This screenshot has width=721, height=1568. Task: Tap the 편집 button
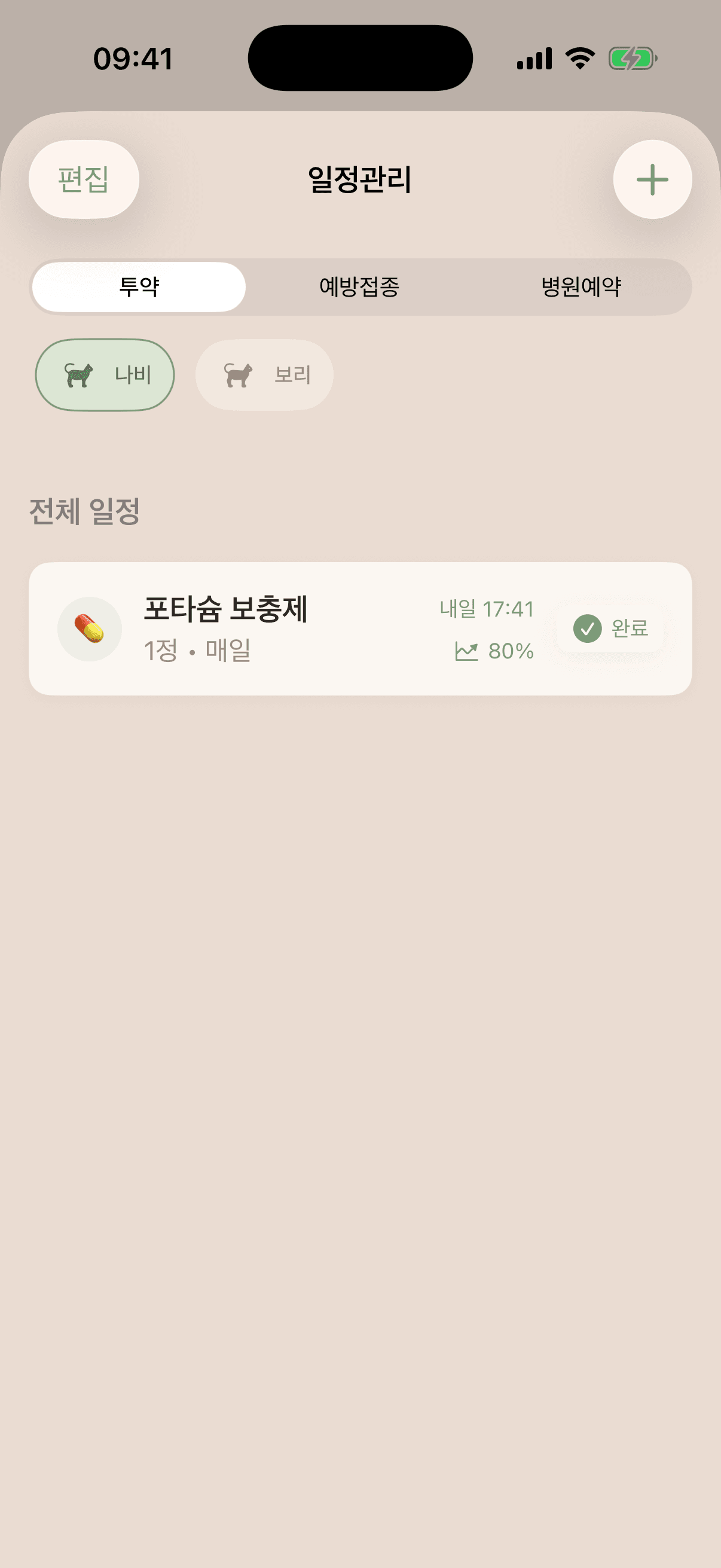84,179
